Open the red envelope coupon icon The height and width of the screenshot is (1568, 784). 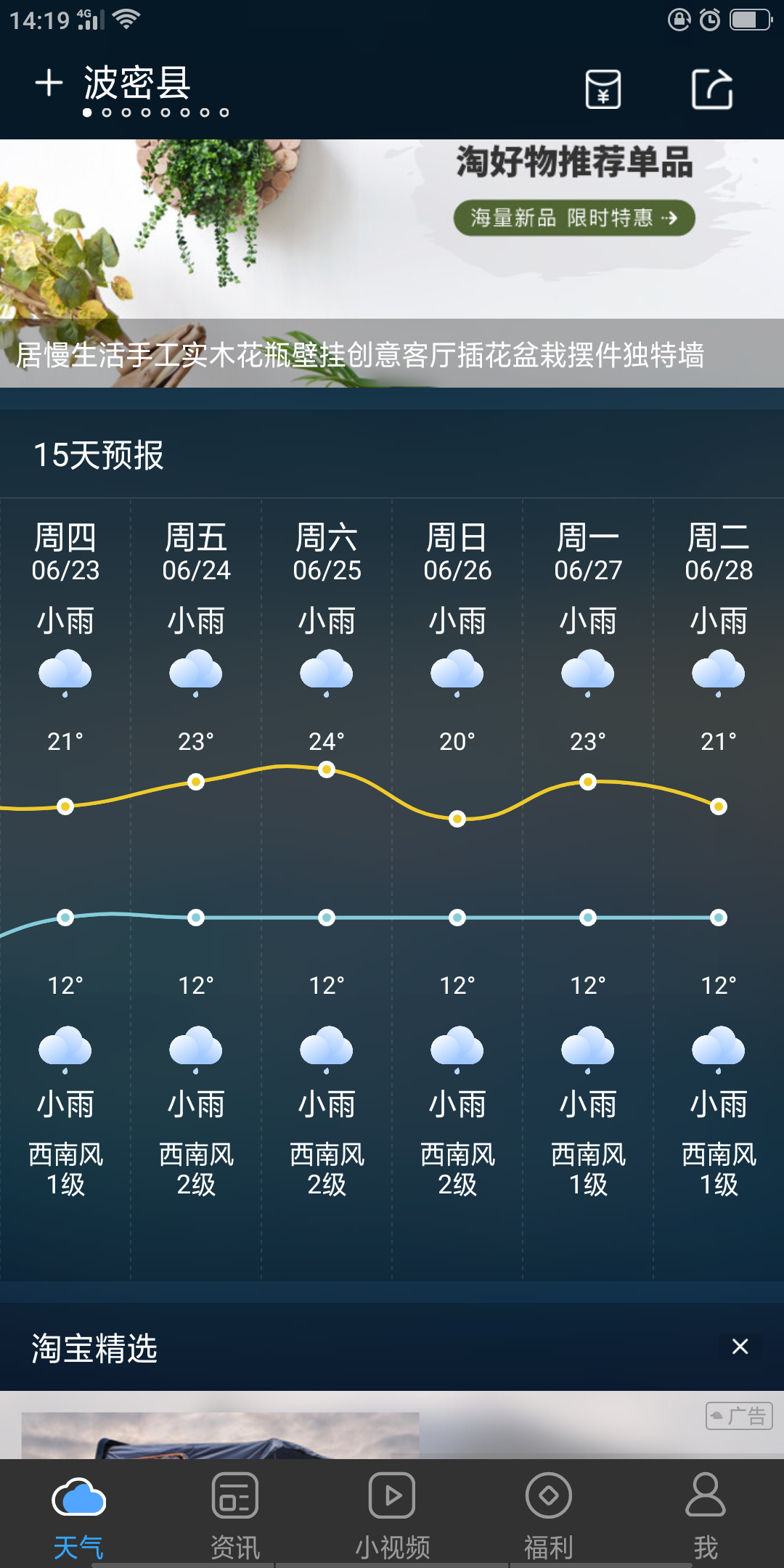(603, 89)
